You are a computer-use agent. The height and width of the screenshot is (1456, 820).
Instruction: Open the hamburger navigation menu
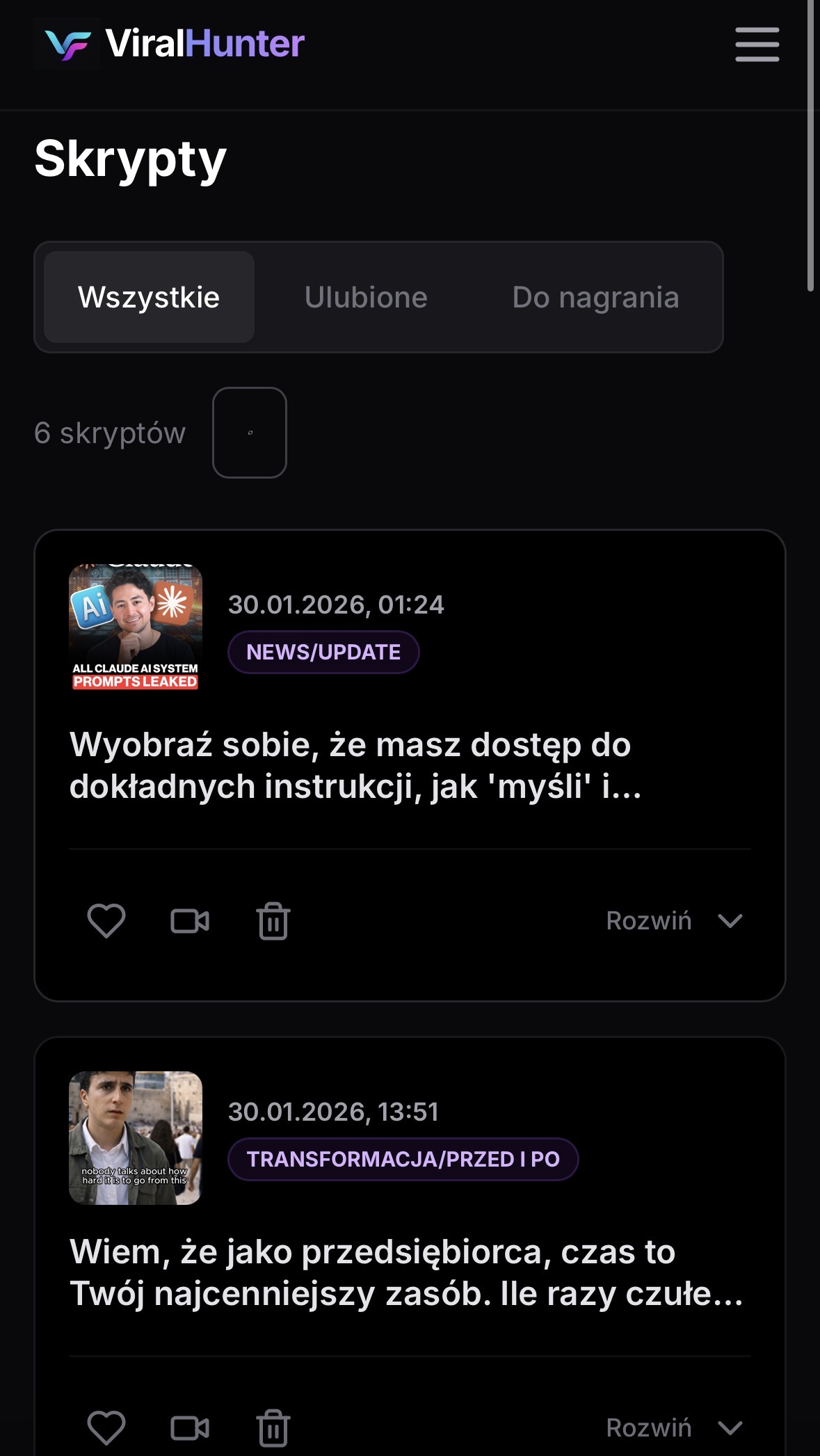point(757,43)
